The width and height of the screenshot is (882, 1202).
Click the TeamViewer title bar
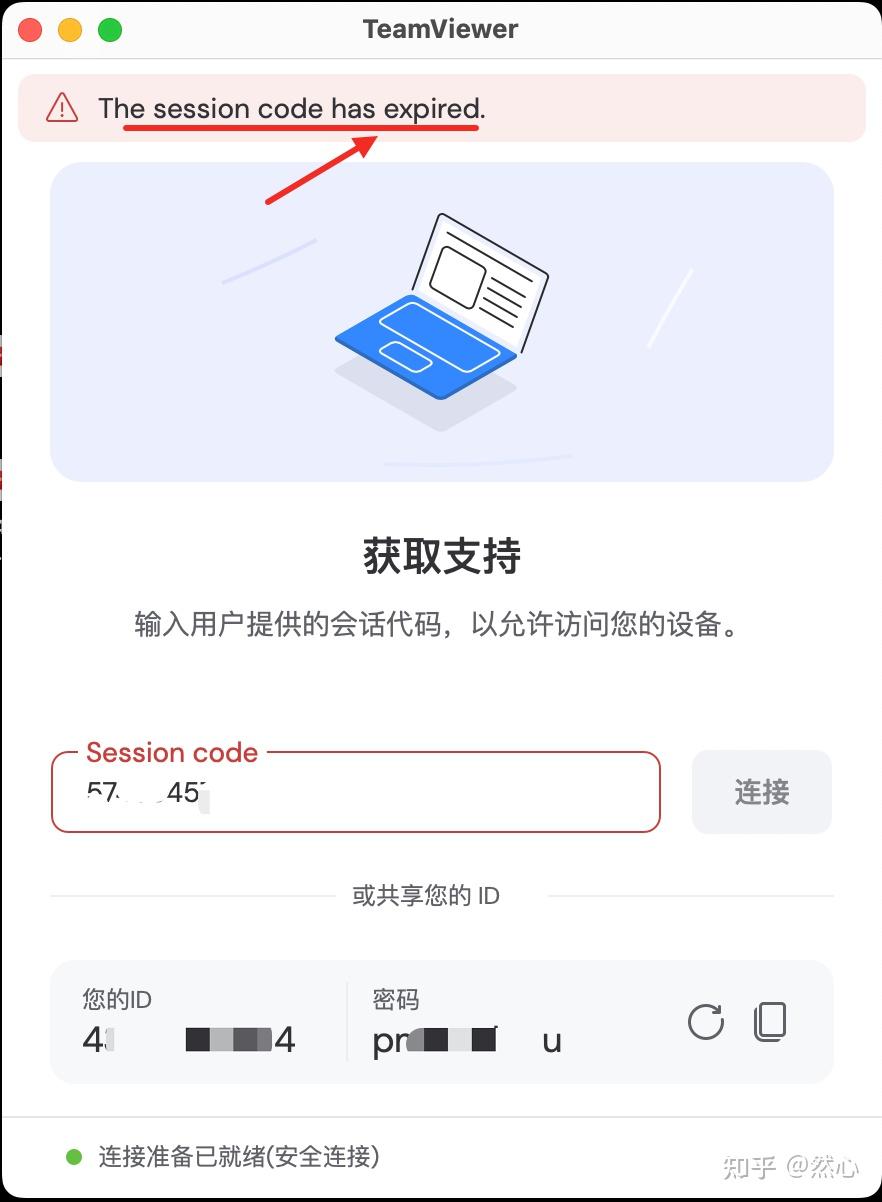[x=440, y=29]
